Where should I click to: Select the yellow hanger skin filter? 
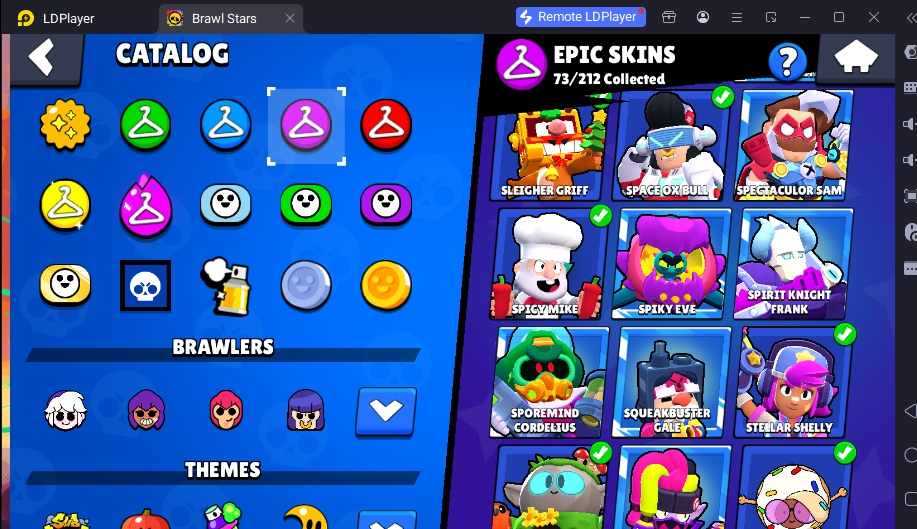[66, 204]
